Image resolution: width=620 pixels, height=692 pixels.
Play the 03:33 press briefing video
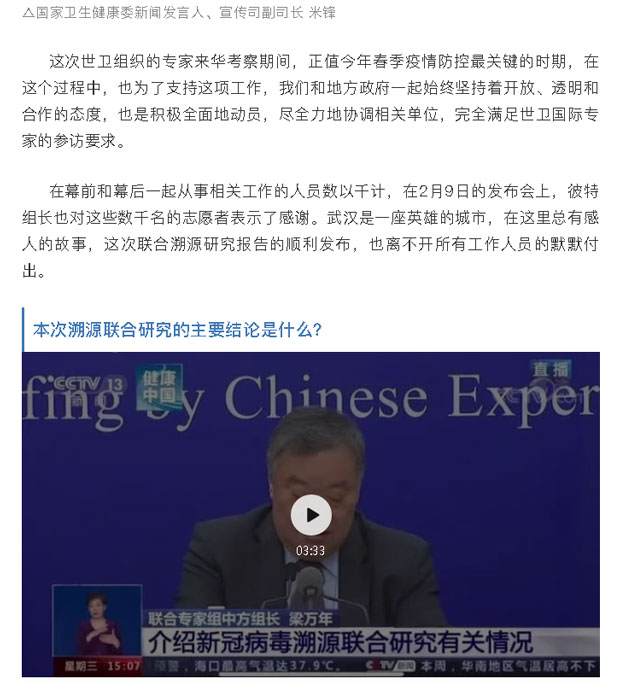pyautogui.click(x=311, y=515)
